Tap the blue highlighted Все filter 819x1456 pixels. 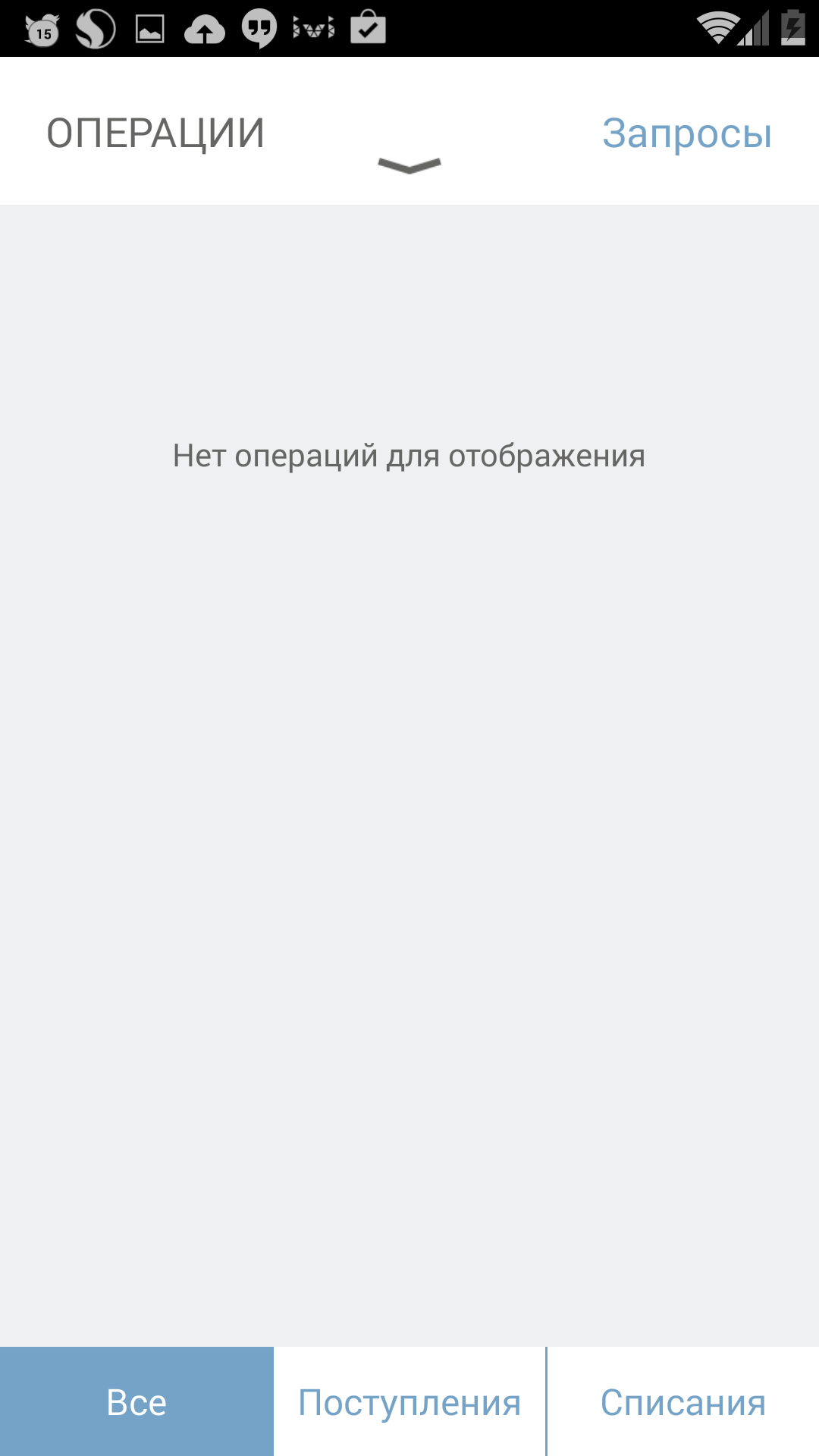[136, 1402]
